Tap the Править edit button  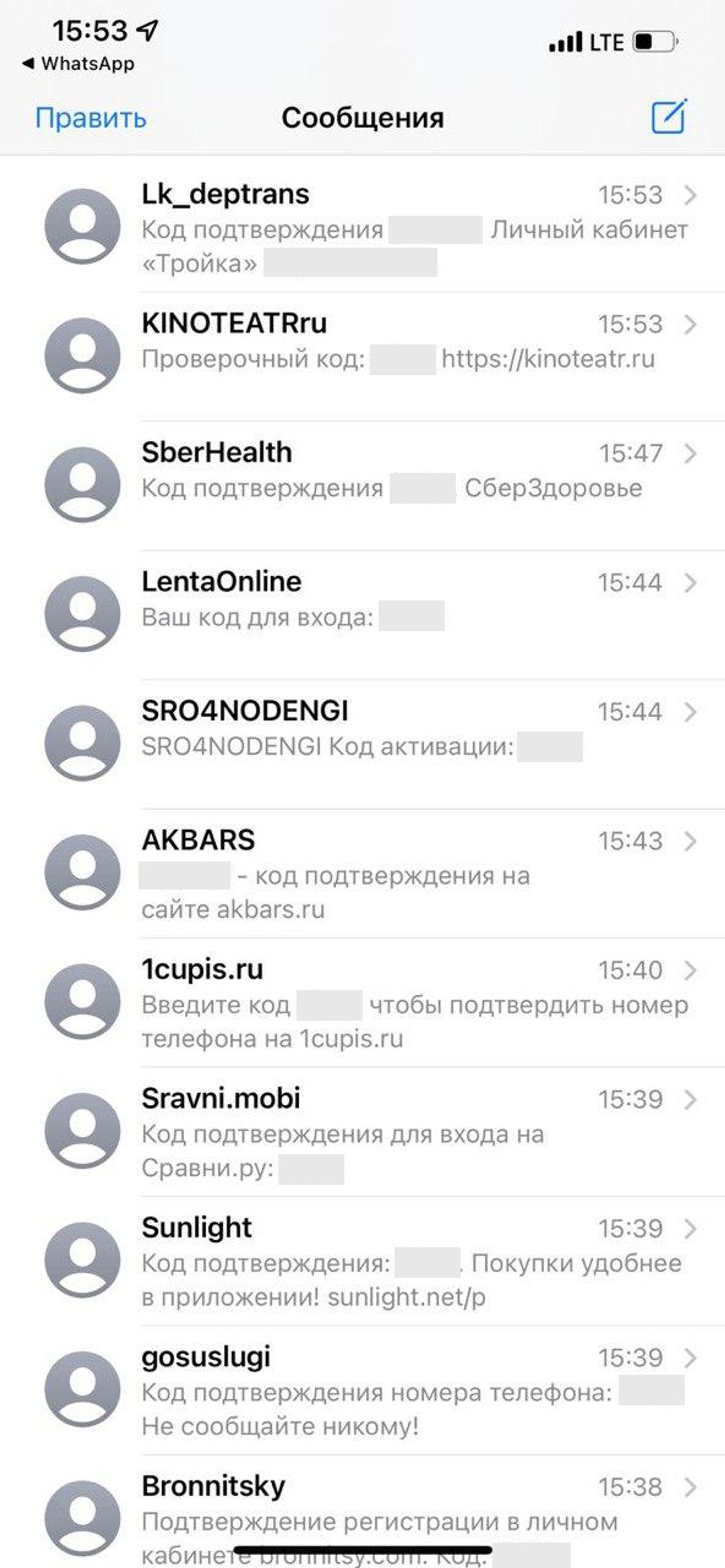pos(91,118)
